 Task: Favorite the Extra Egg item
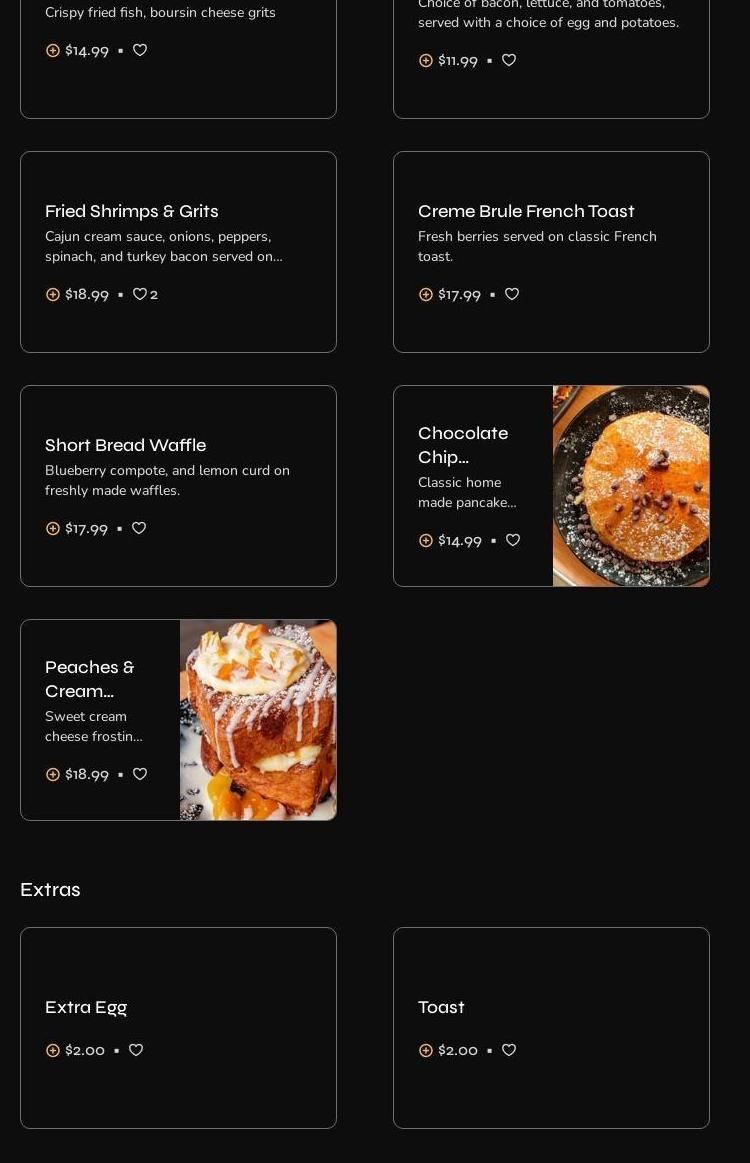136,1050
